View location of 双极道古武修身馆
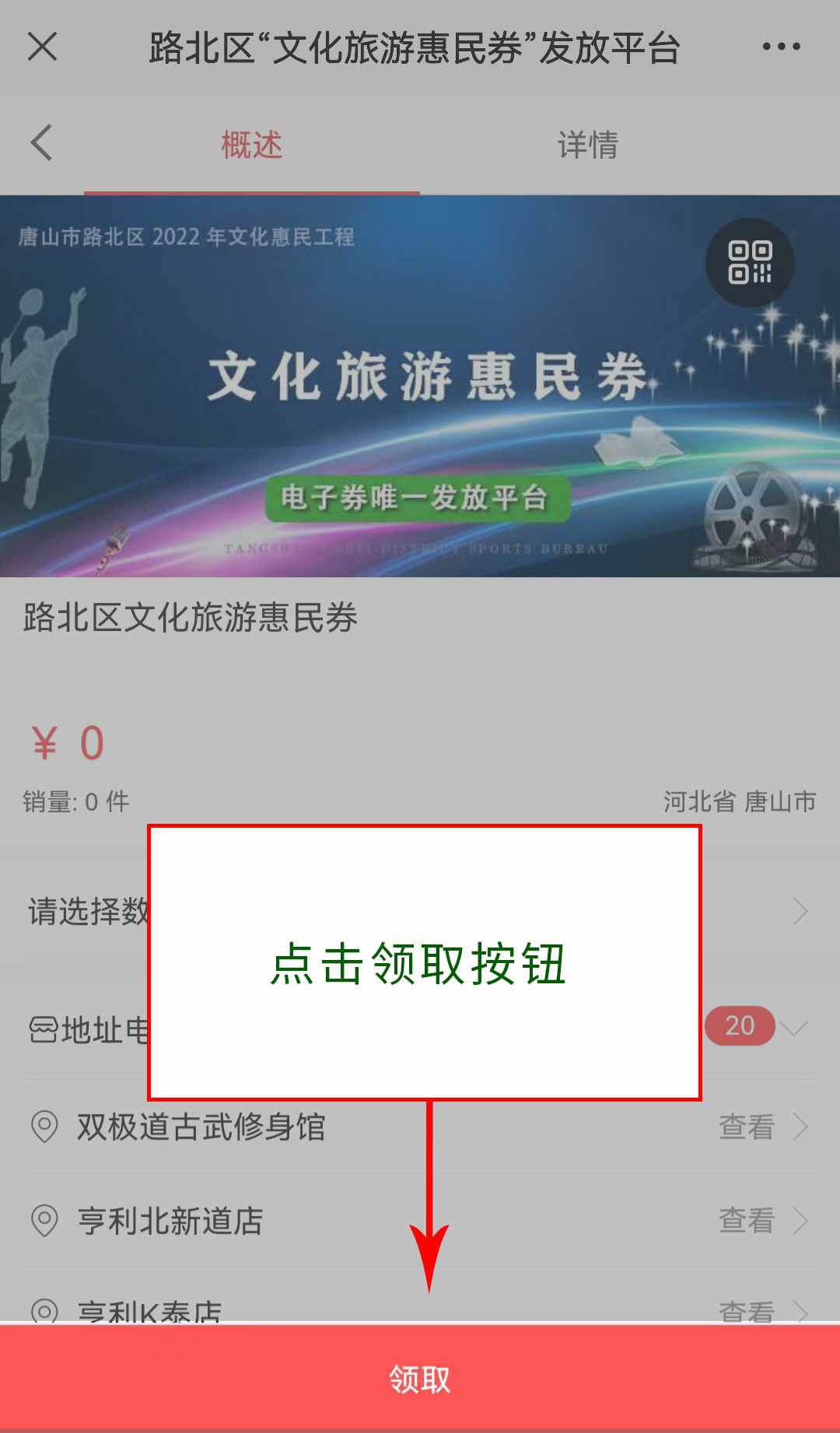The width and height of the screenshot is (840, 1433). coord(761,1126)
